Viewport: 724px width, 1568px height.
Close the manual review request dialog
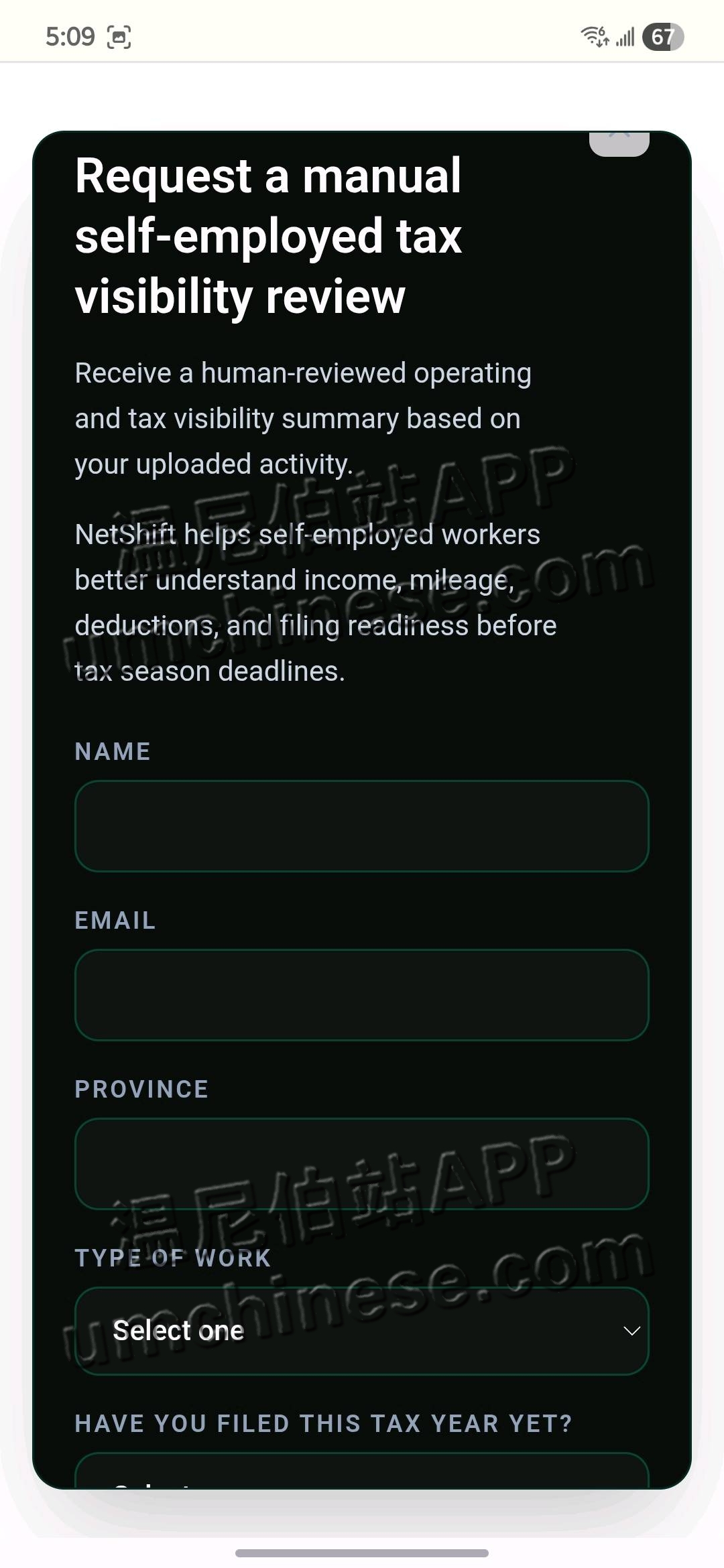click(619, 143)
